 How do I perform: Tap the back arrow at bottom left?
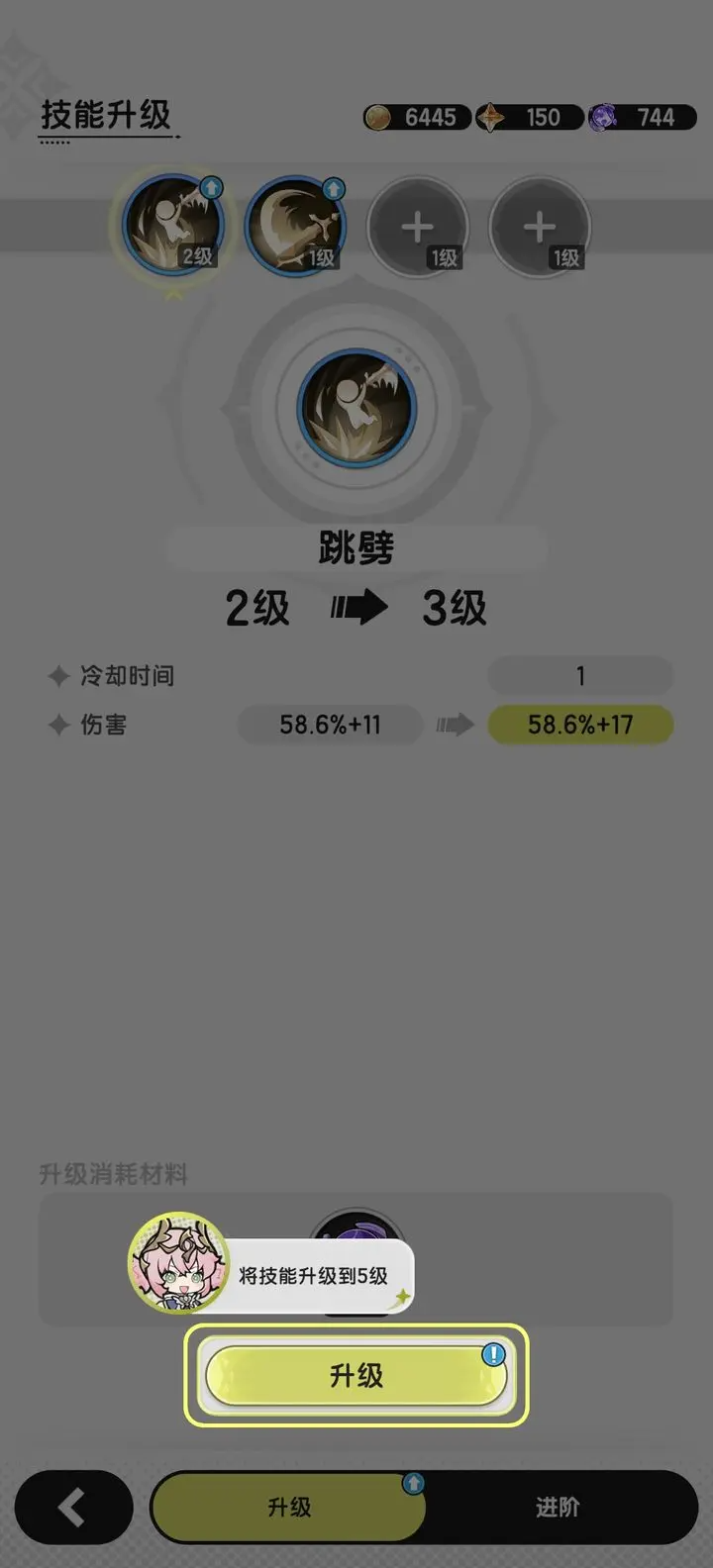tap(72, 1507)
